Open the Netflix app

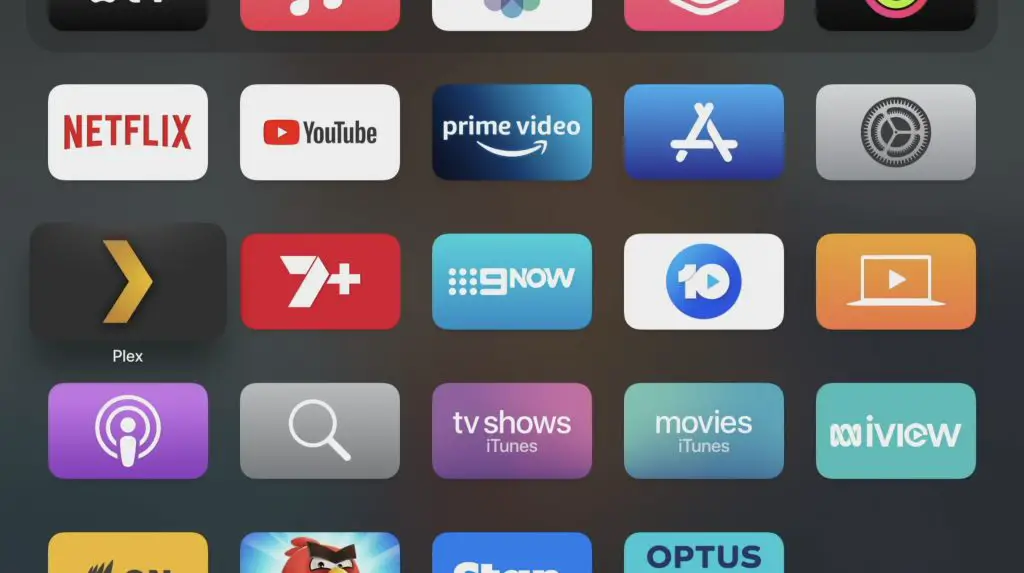tap(128, 132)
